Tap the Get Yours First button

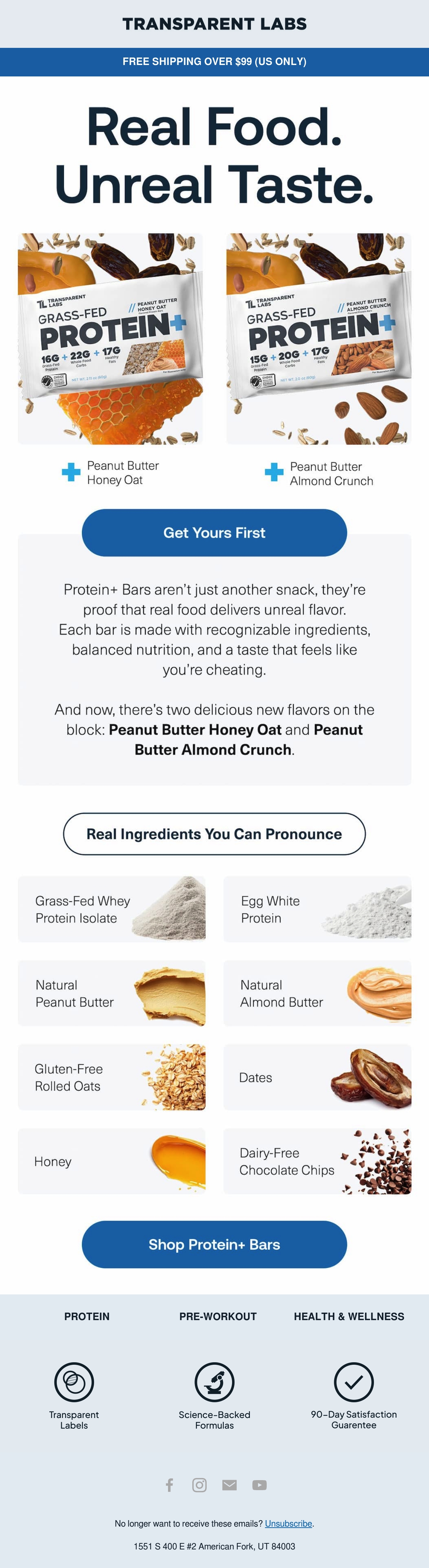point(214,533)
